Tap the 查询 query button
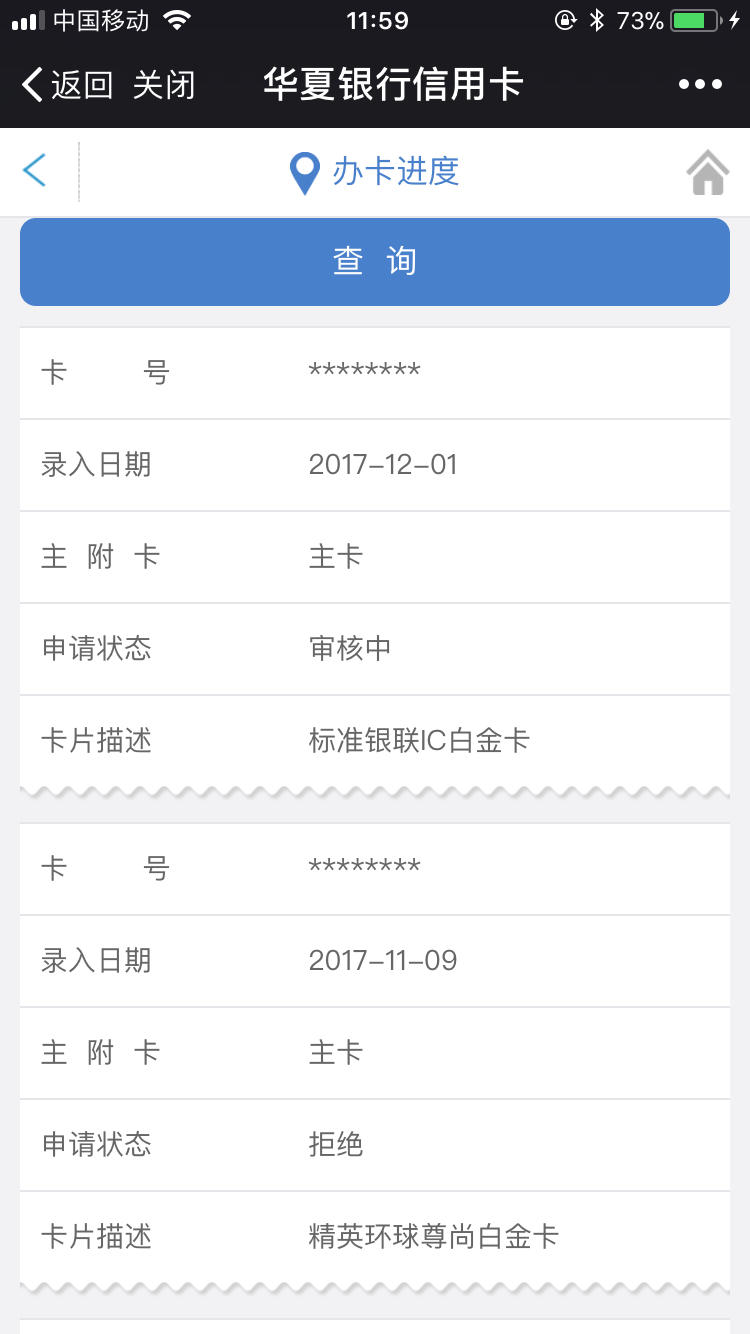The height and width of the screenshot is (1334, 750). [375, 262]
